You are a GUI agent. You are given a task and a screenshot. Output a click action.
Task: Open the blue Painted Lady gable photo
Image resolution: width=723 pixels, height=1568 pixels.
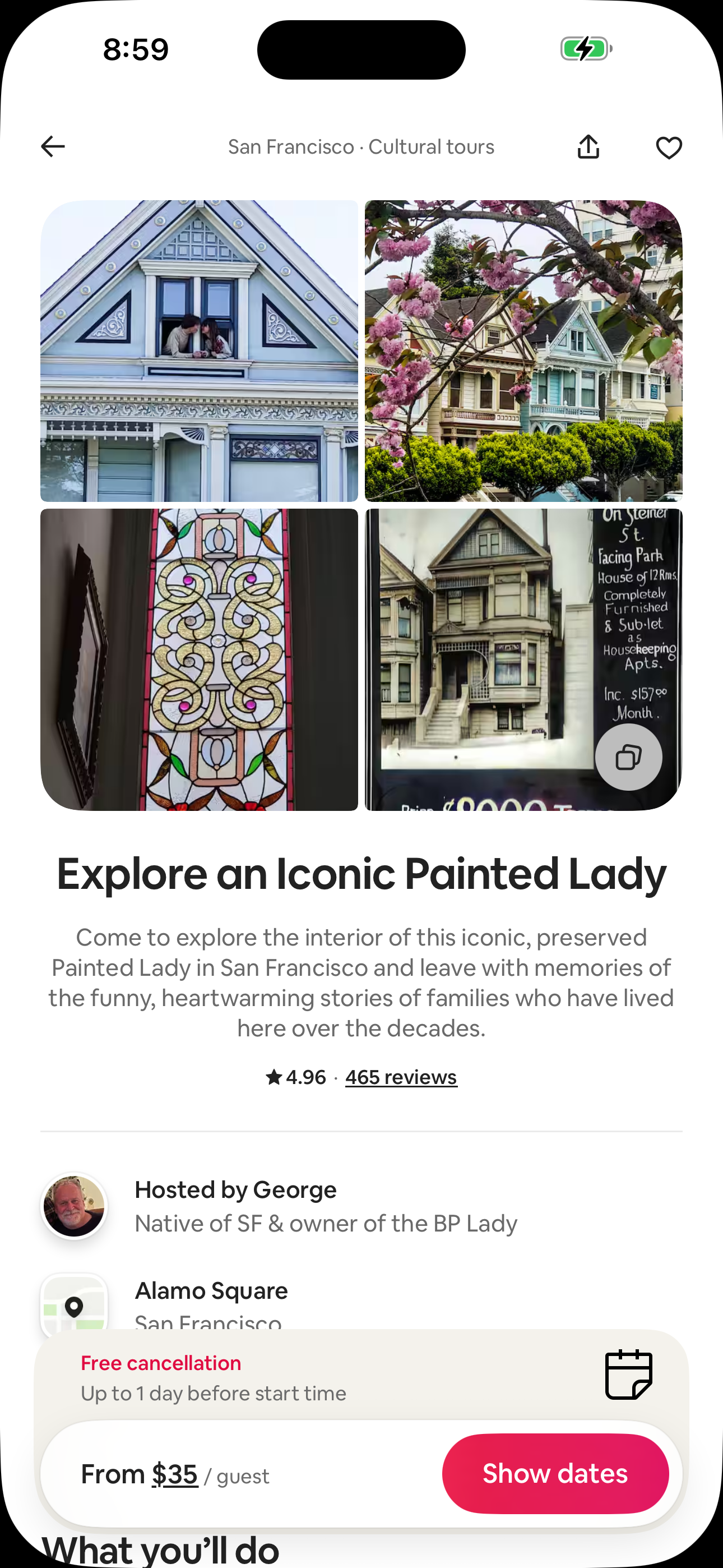click(199, 351)
